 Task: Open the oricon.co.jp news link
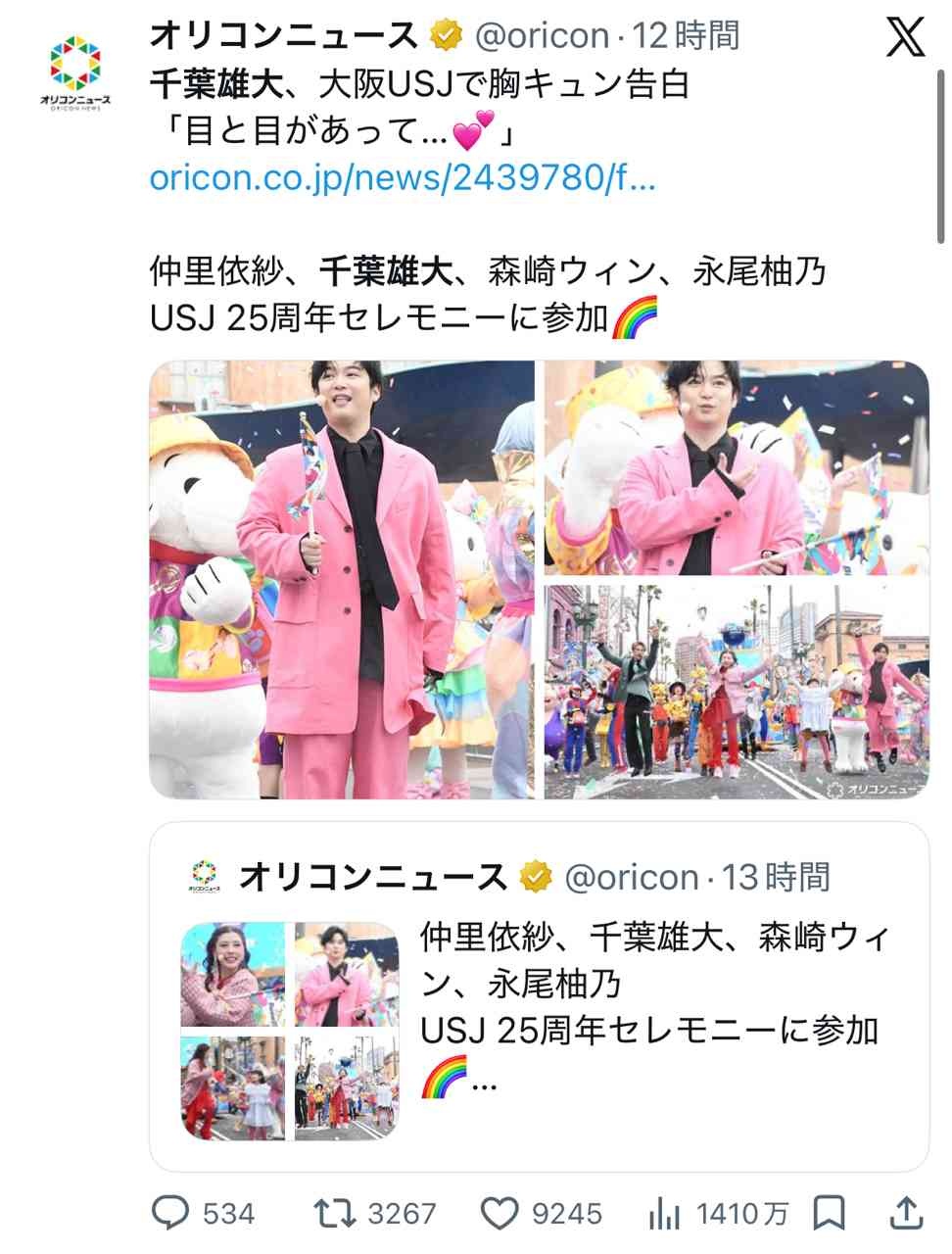tap(402, 178)
